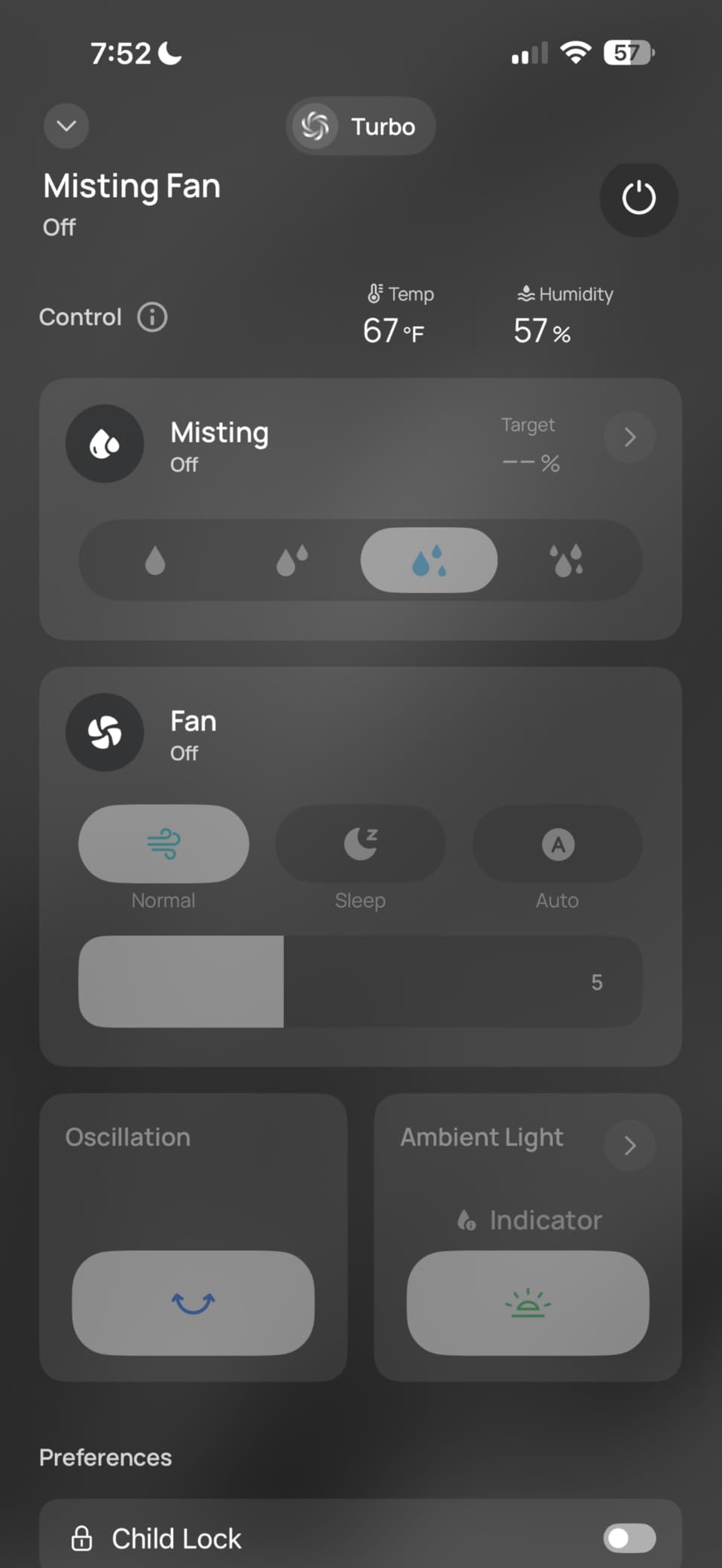Viewport: 722px width, 1568px height.
Task: Set fan speed on the speed slider
Action: [x=361, y=982]
